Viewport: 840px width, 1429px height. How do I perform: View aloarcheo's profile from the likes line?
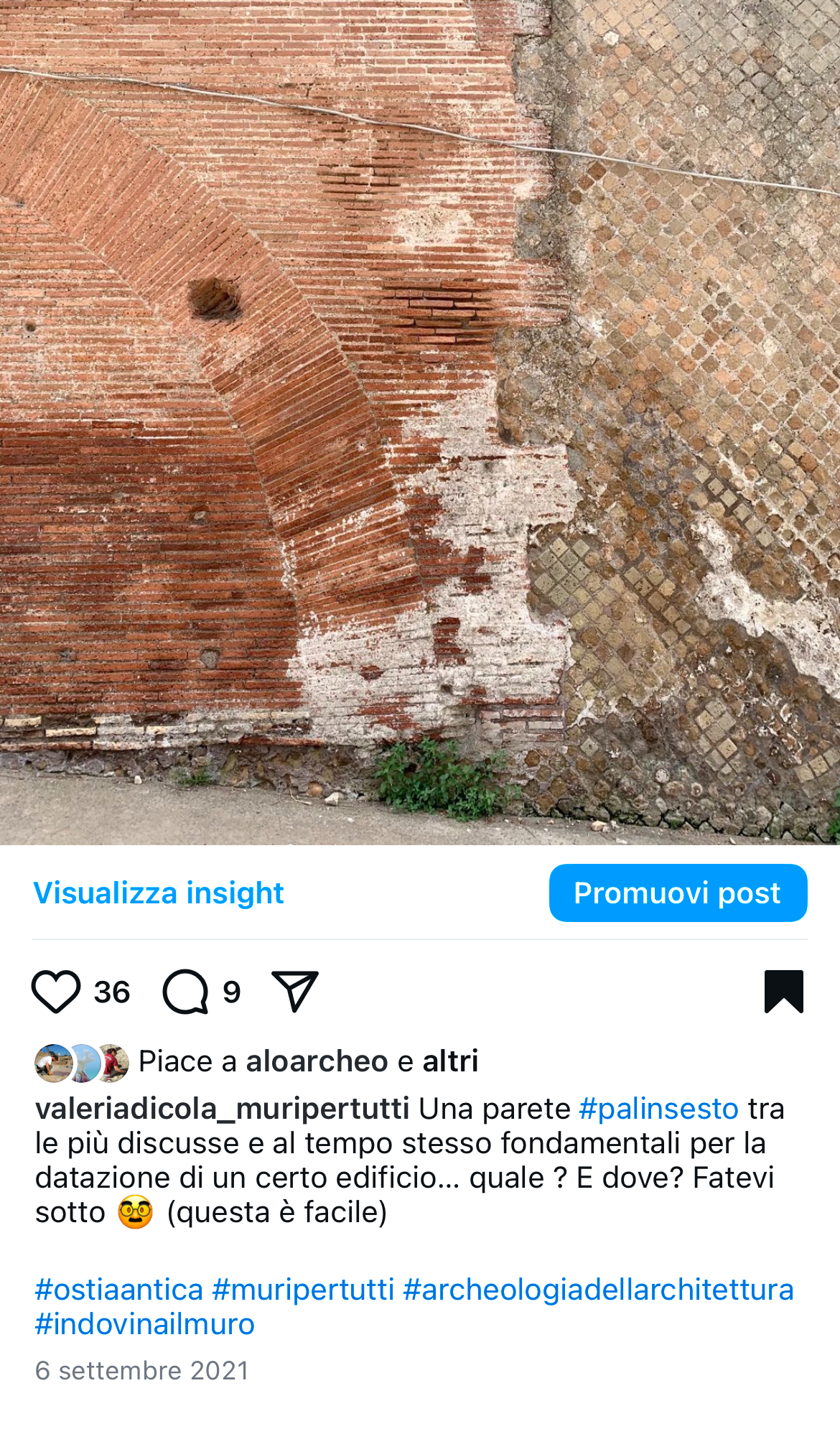click(317, 1061)
